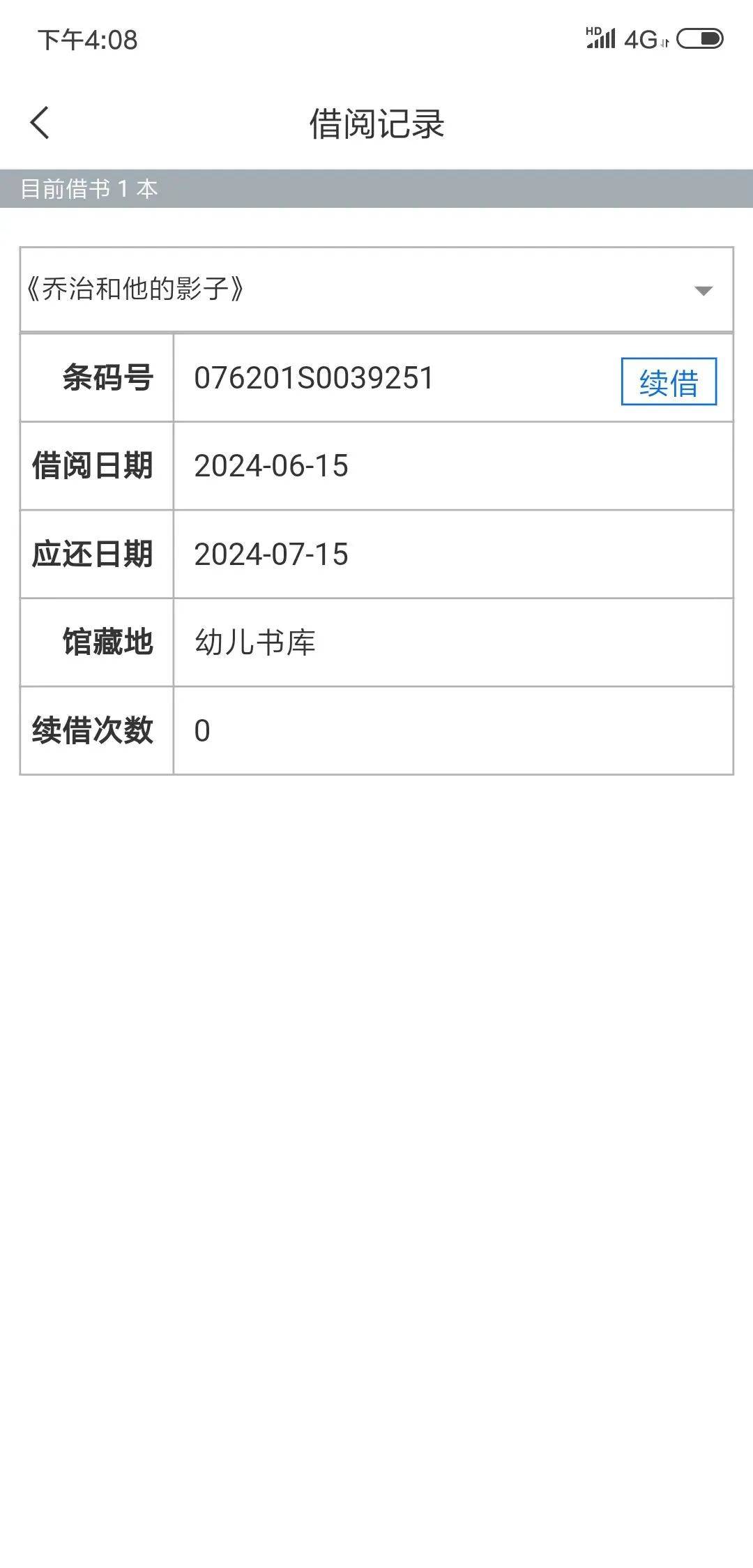Tap the 续借 button to renew the book
753x1568 pixels.
(x=669, y=382)
